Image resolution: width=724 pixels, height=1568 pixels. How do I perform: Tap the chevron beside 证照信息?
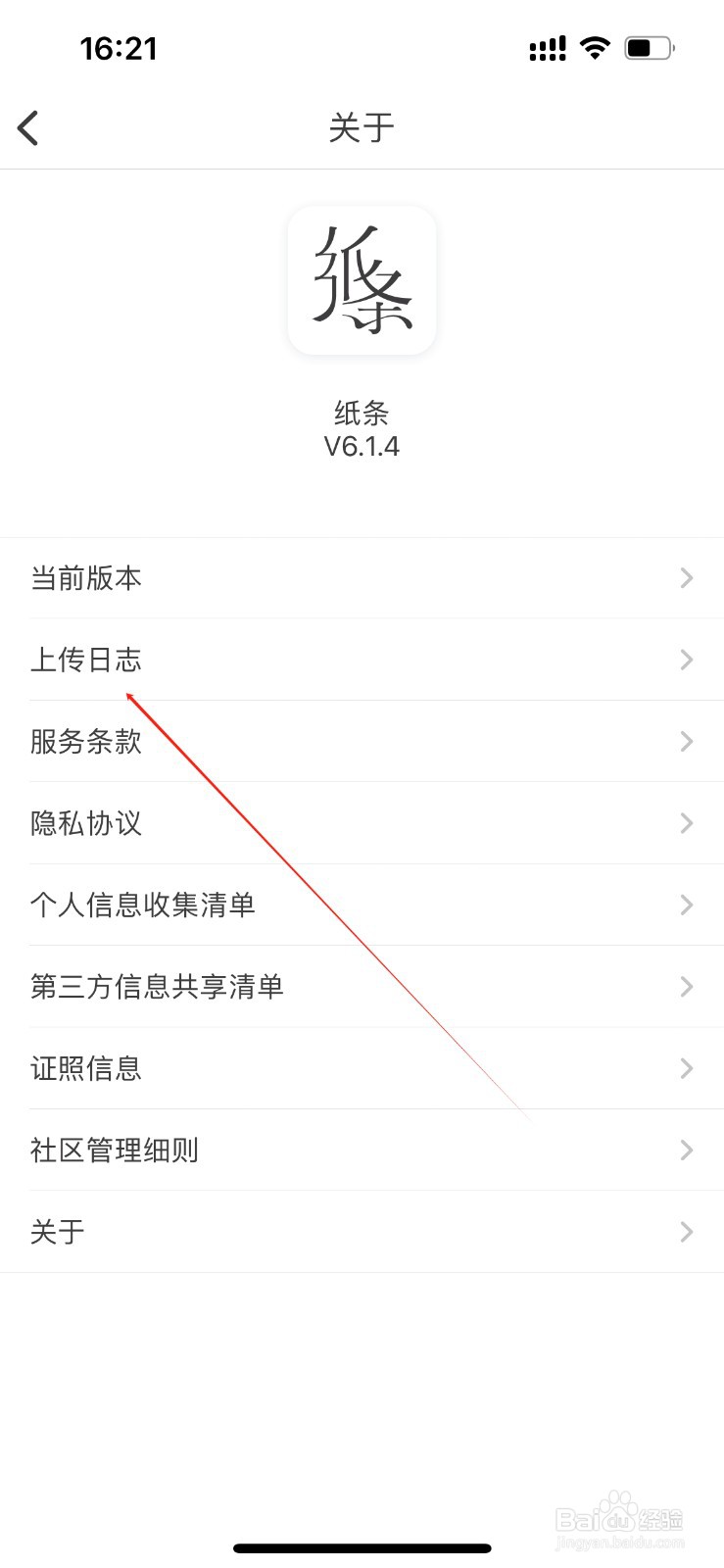coord(686,1068)
